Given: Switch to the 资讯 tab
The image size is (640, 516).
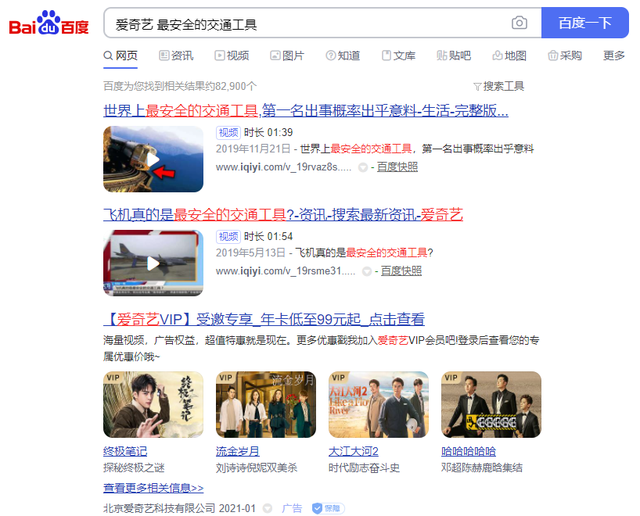Looking at the screenshot, I should [175, 56].
